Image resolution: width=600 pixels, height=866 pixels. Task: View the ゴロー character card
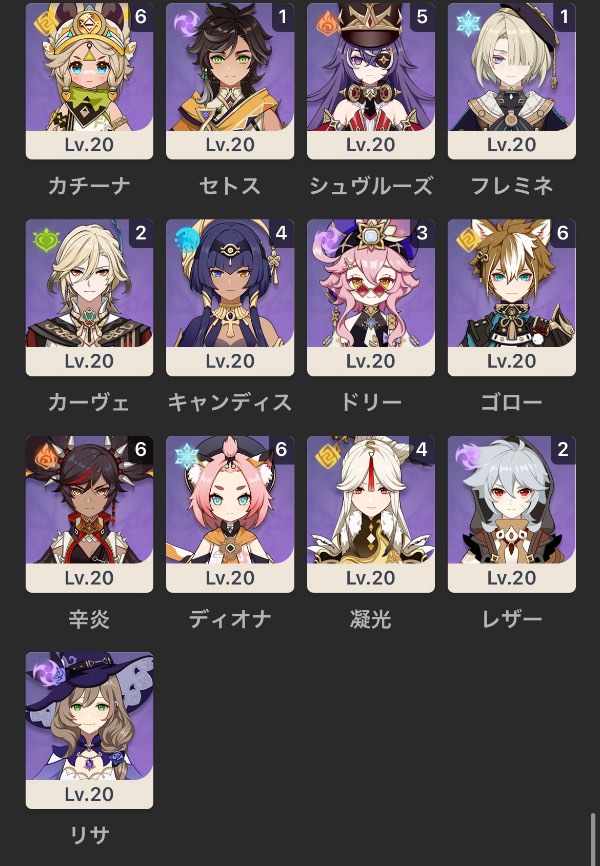point(512,297)
